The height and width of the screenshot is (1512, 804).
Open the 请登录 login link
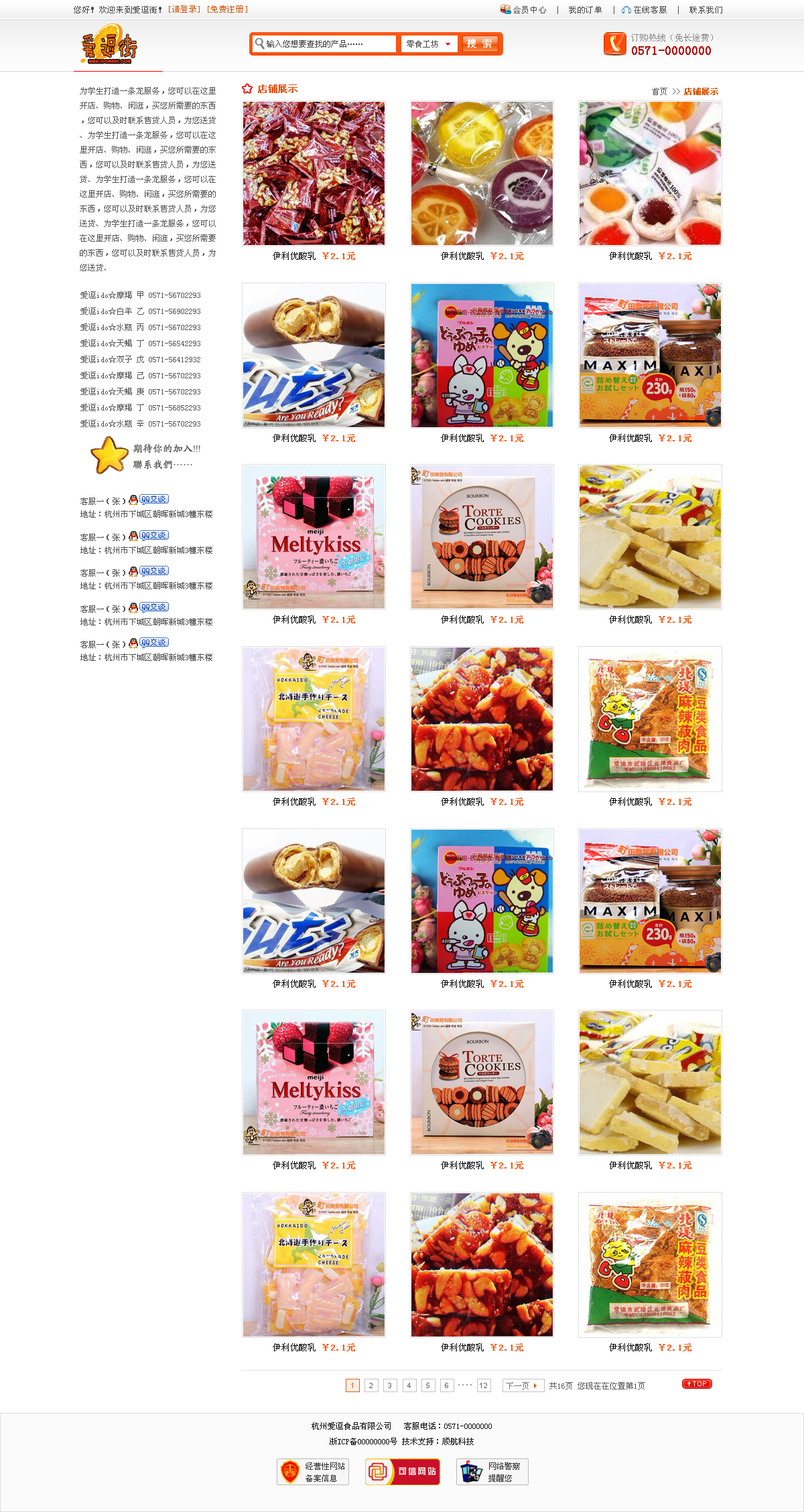(x=184, y=9)
